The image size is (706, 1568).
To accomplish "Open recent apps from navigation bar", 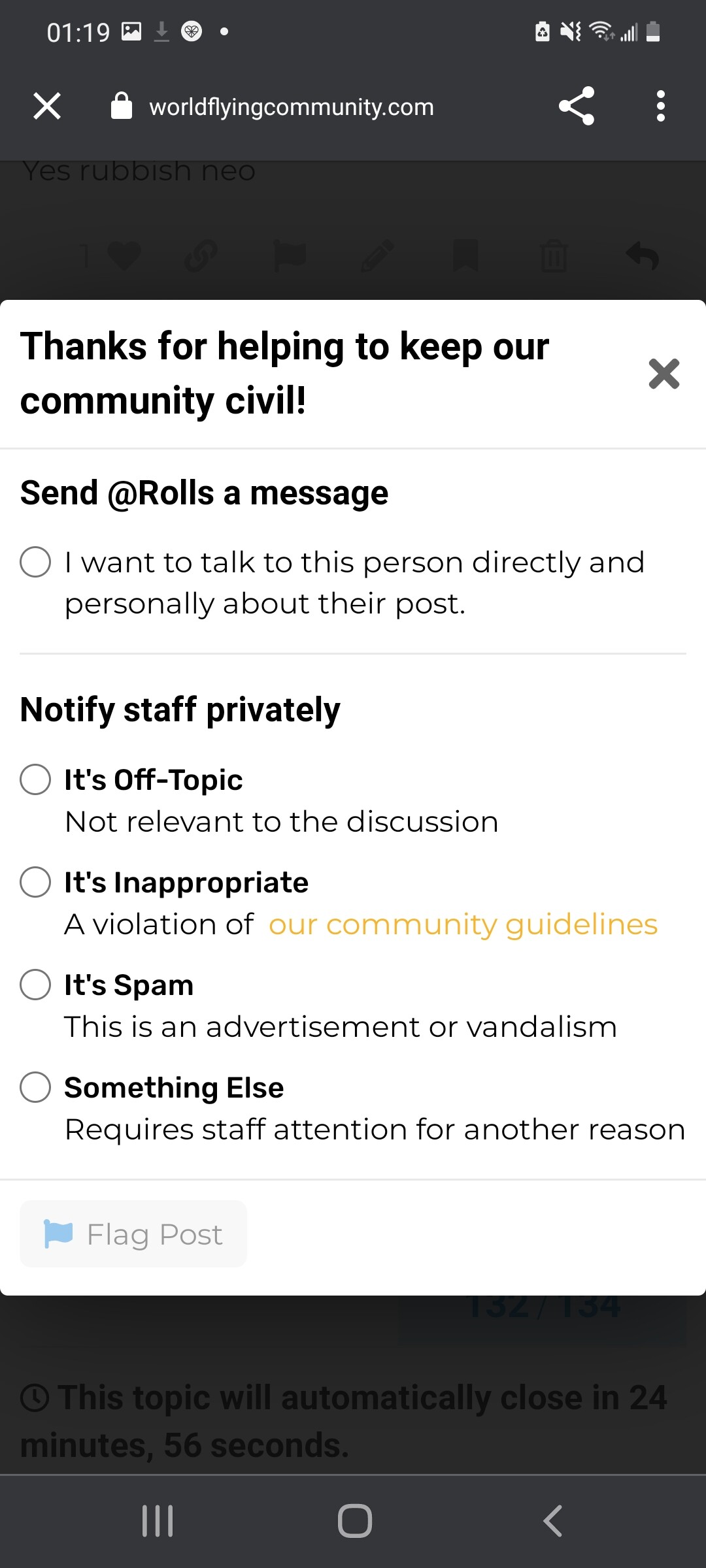I will (x=158, y=1521).
